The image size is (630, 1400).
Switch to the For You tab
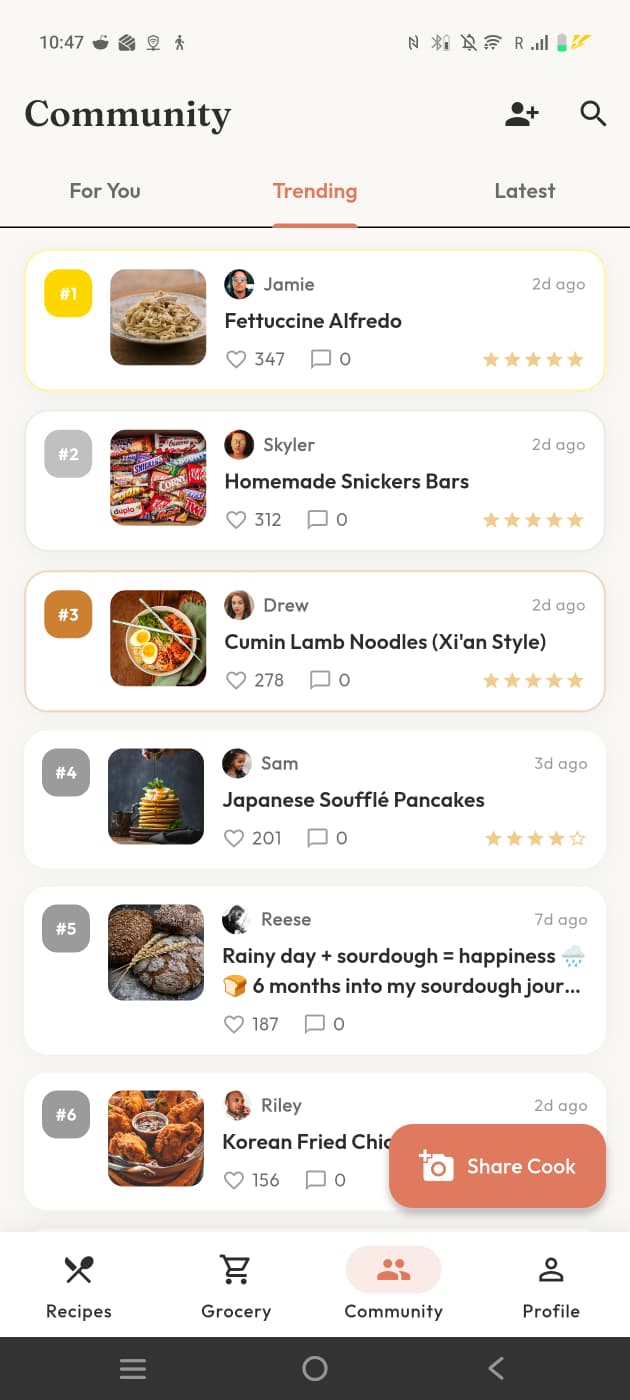(x=105, y=191)
